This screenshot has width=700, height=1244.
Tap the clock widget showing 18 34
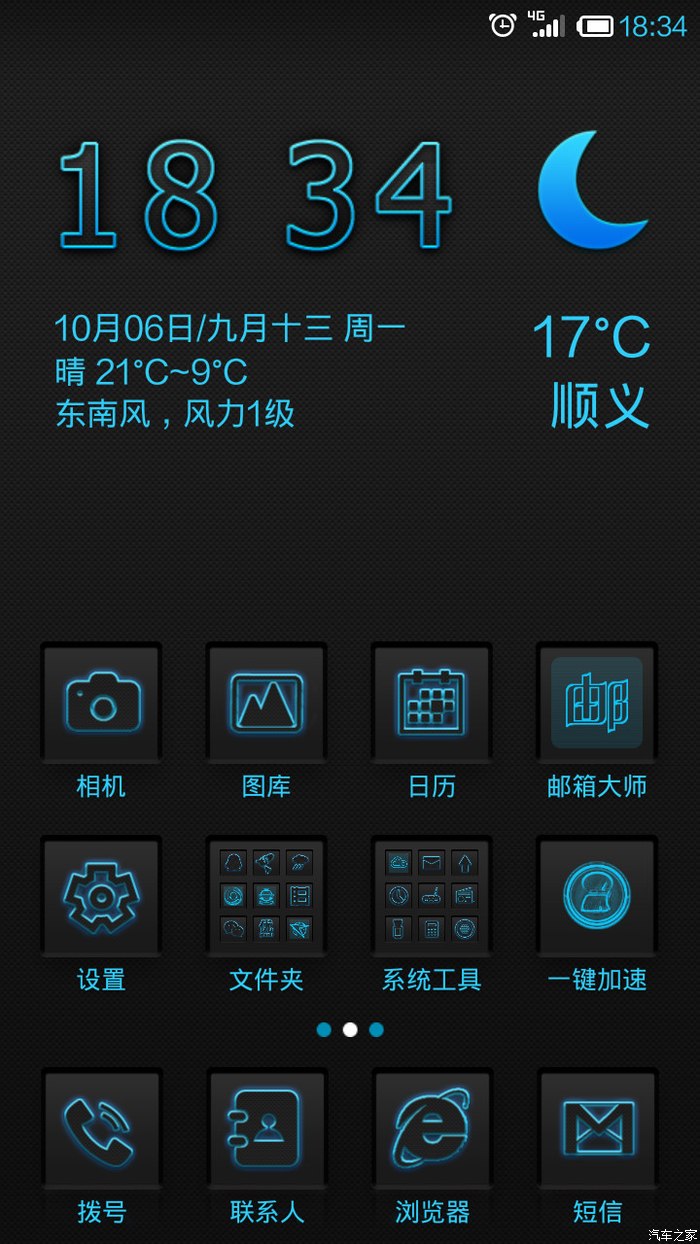tap(254, 194)
